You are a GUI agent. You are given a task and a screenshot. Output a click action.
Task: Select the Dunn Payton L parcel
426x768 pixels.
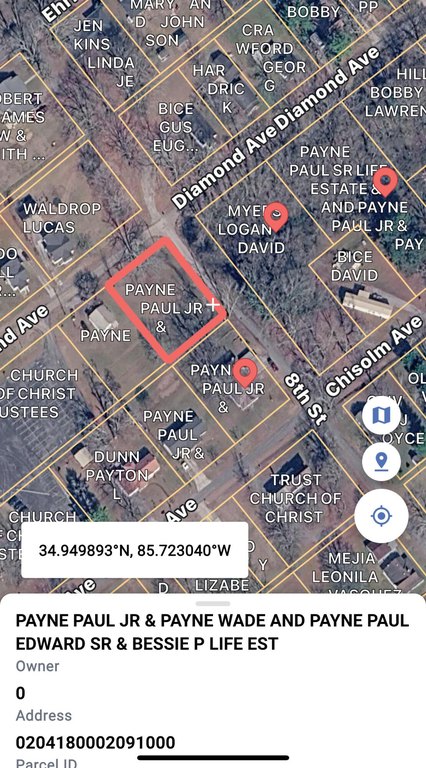click(115, 474)
